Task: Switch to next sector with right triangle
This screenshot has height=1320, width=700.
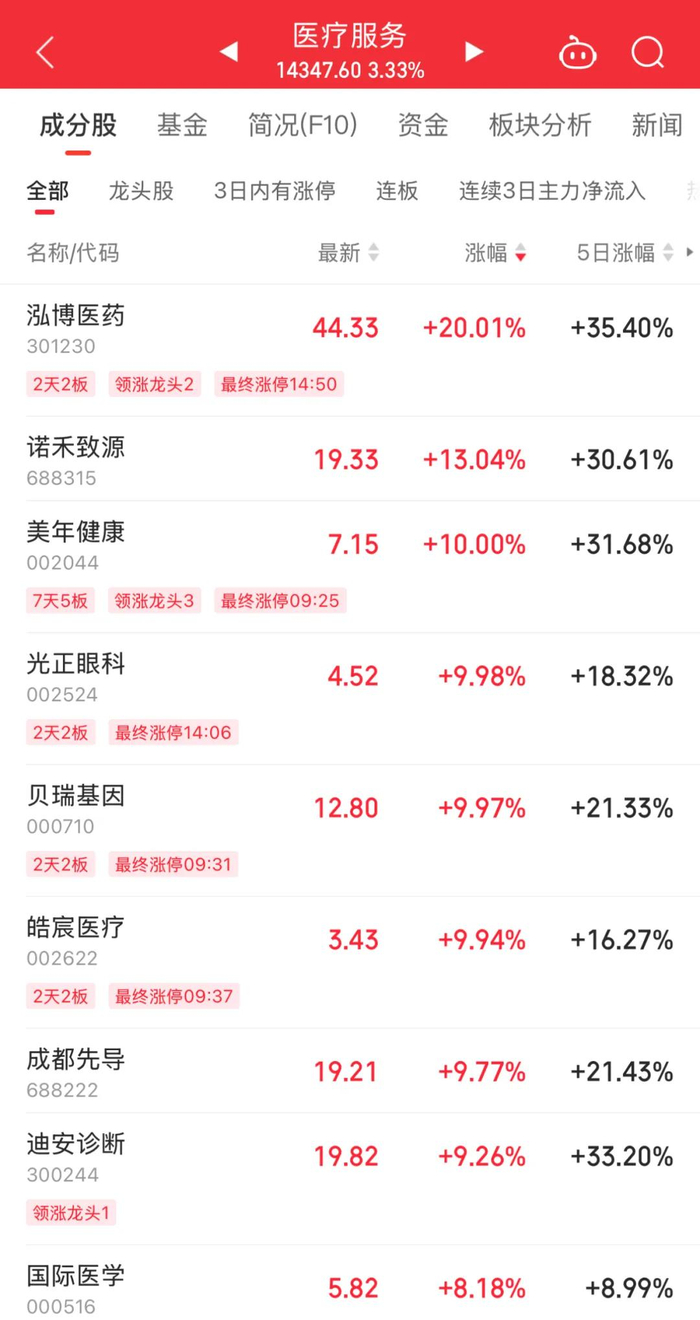Action: point(474,52)
